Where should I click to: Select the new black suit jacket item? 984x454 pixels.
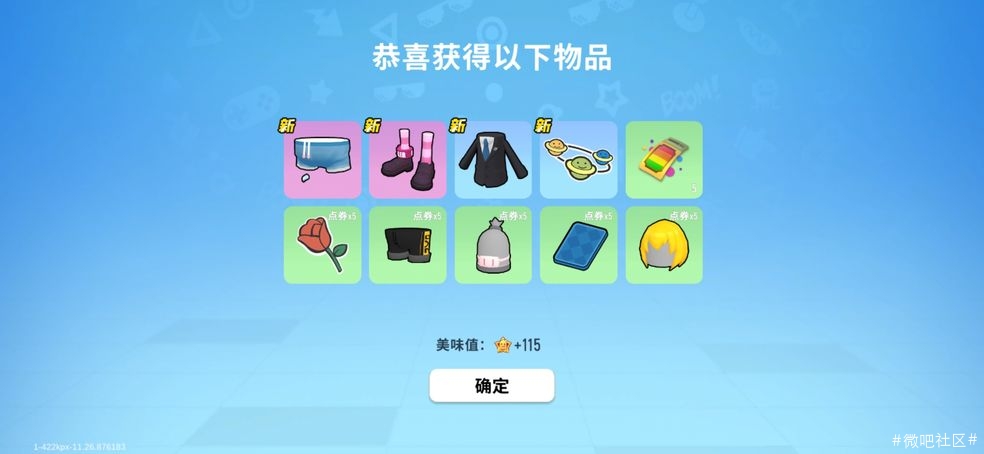(493, 160)
